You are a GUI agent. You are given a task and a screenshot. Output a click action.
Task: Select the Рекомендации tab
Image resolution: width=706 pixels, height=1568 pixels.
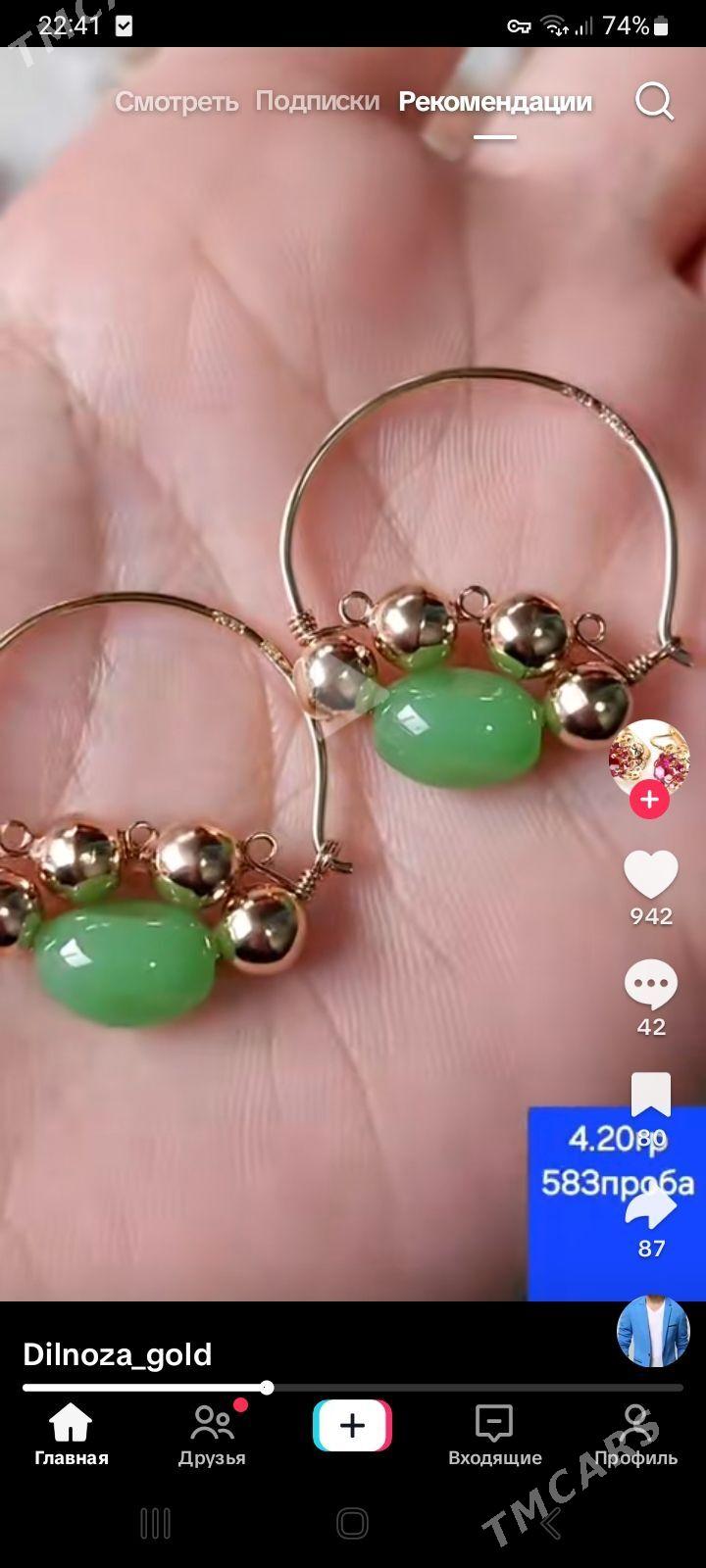click(494, 102)
